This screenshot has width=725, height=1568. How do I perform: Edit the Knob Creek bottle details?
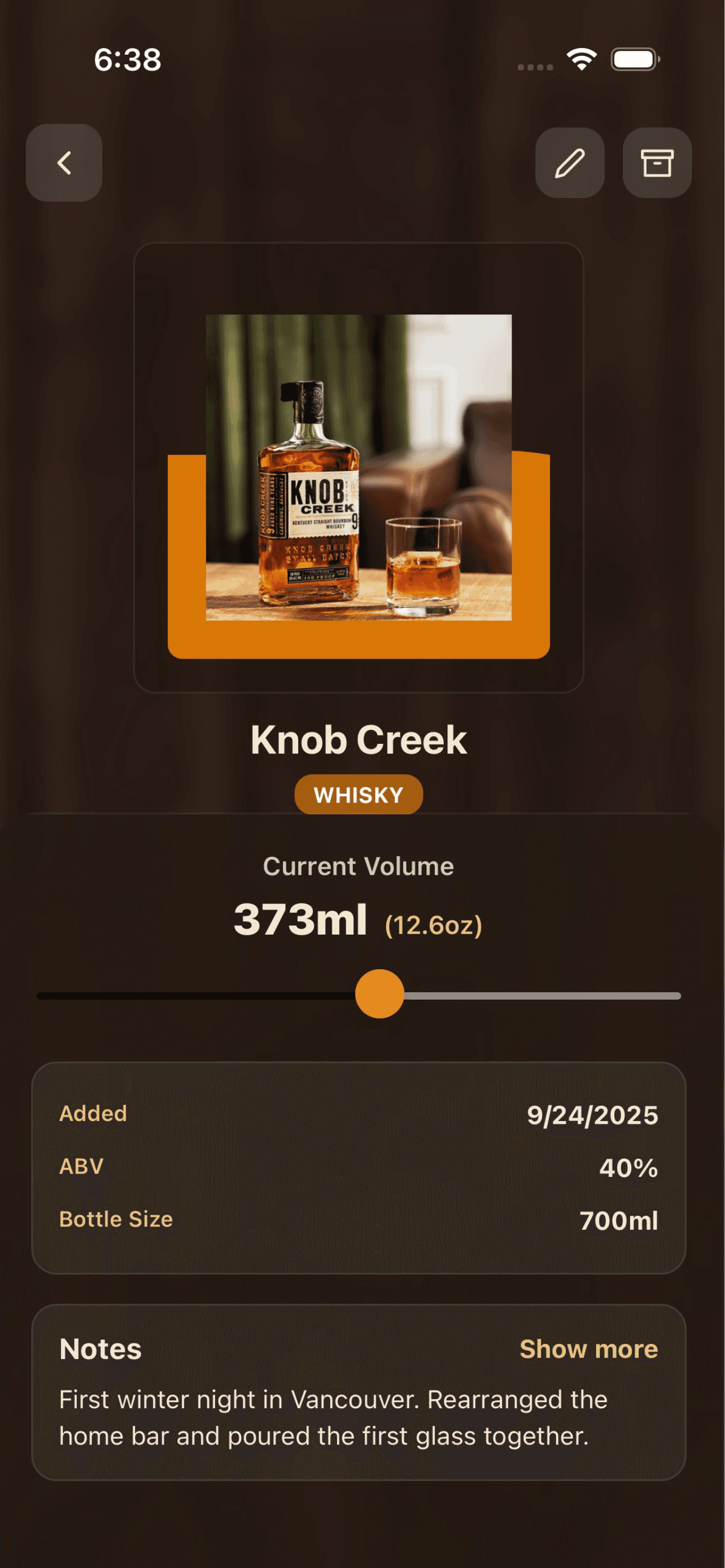point(569,163)
